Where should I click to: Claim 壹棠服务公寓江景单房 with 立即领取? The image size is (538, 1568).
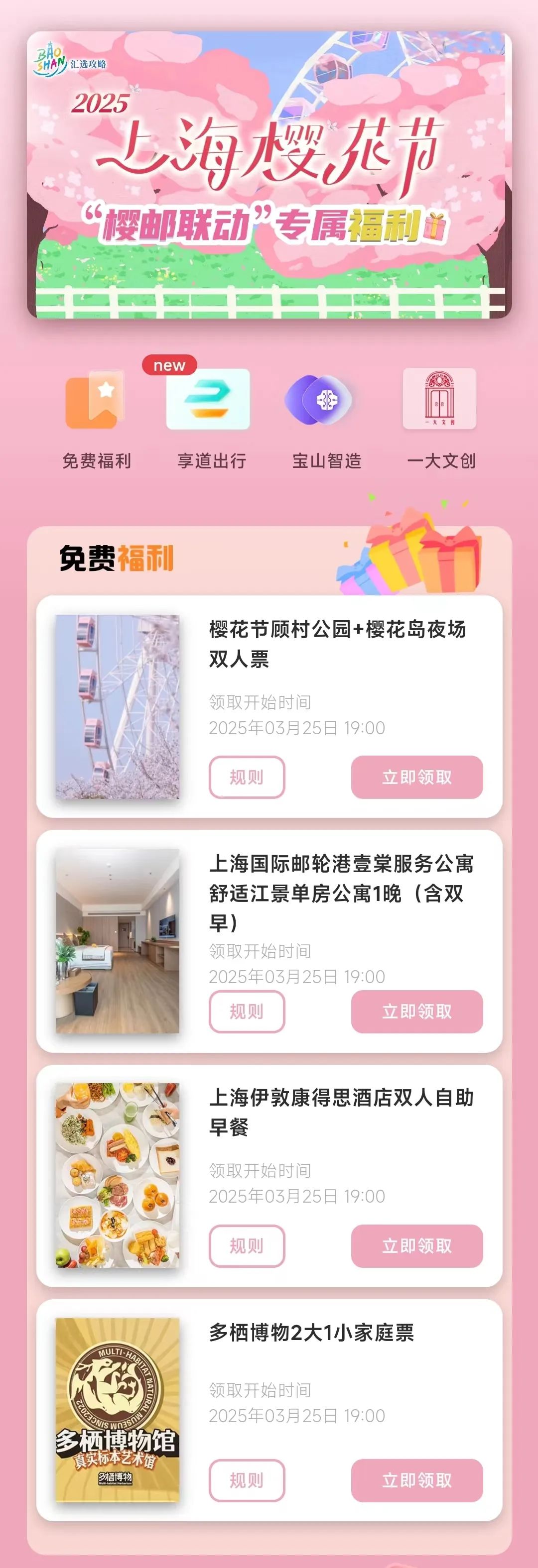[417, 1011]
